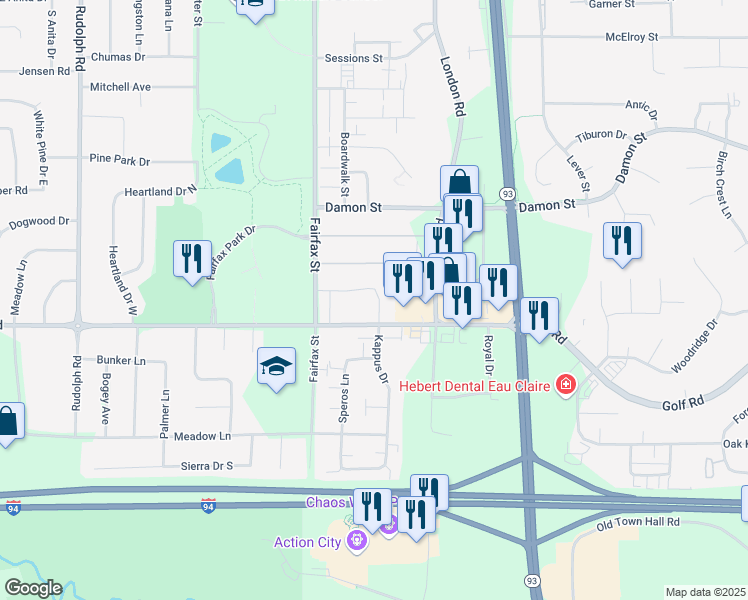Open the restaurant marker east of Lever St
Viewport: 748px width, 600px height.
tap(622, 241)
